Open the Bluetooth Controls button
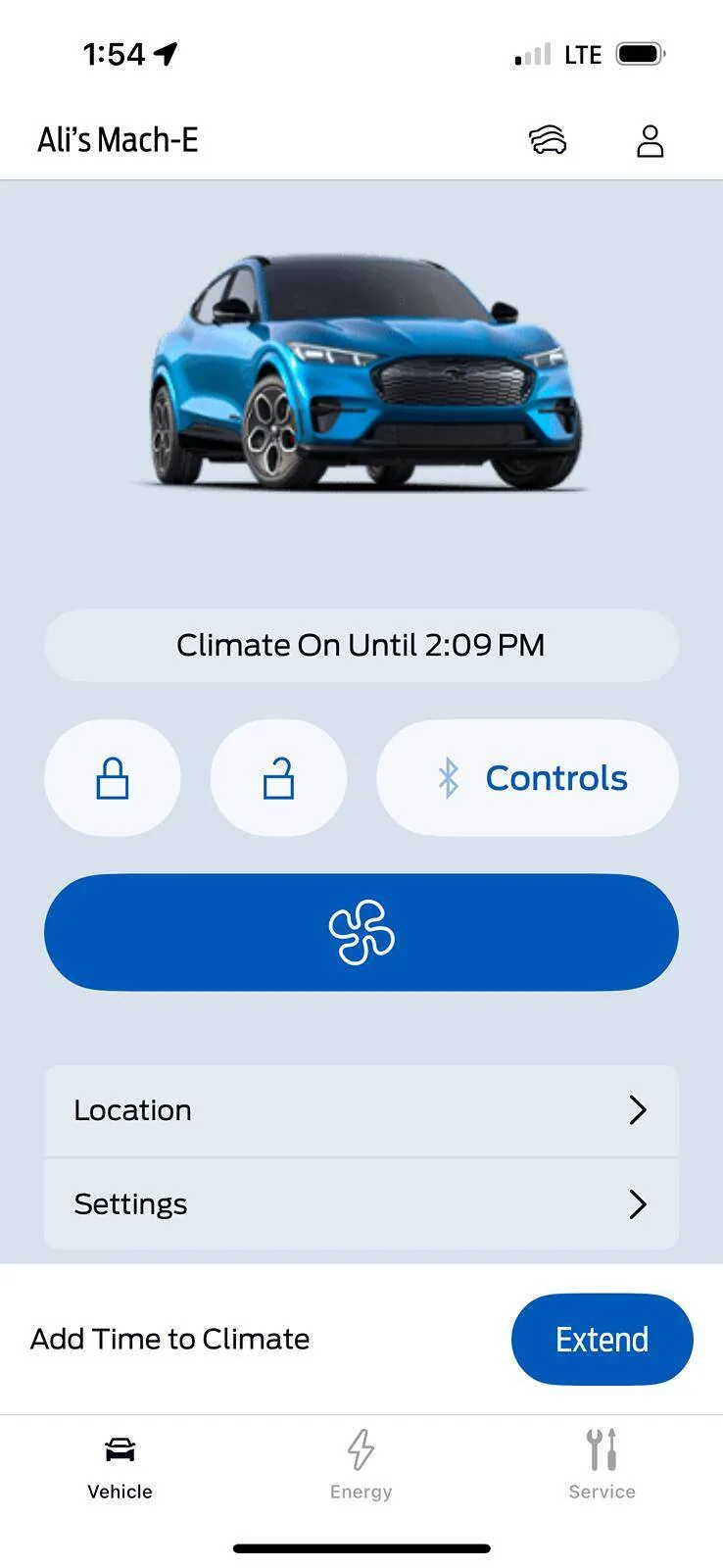 pos(527,778)
